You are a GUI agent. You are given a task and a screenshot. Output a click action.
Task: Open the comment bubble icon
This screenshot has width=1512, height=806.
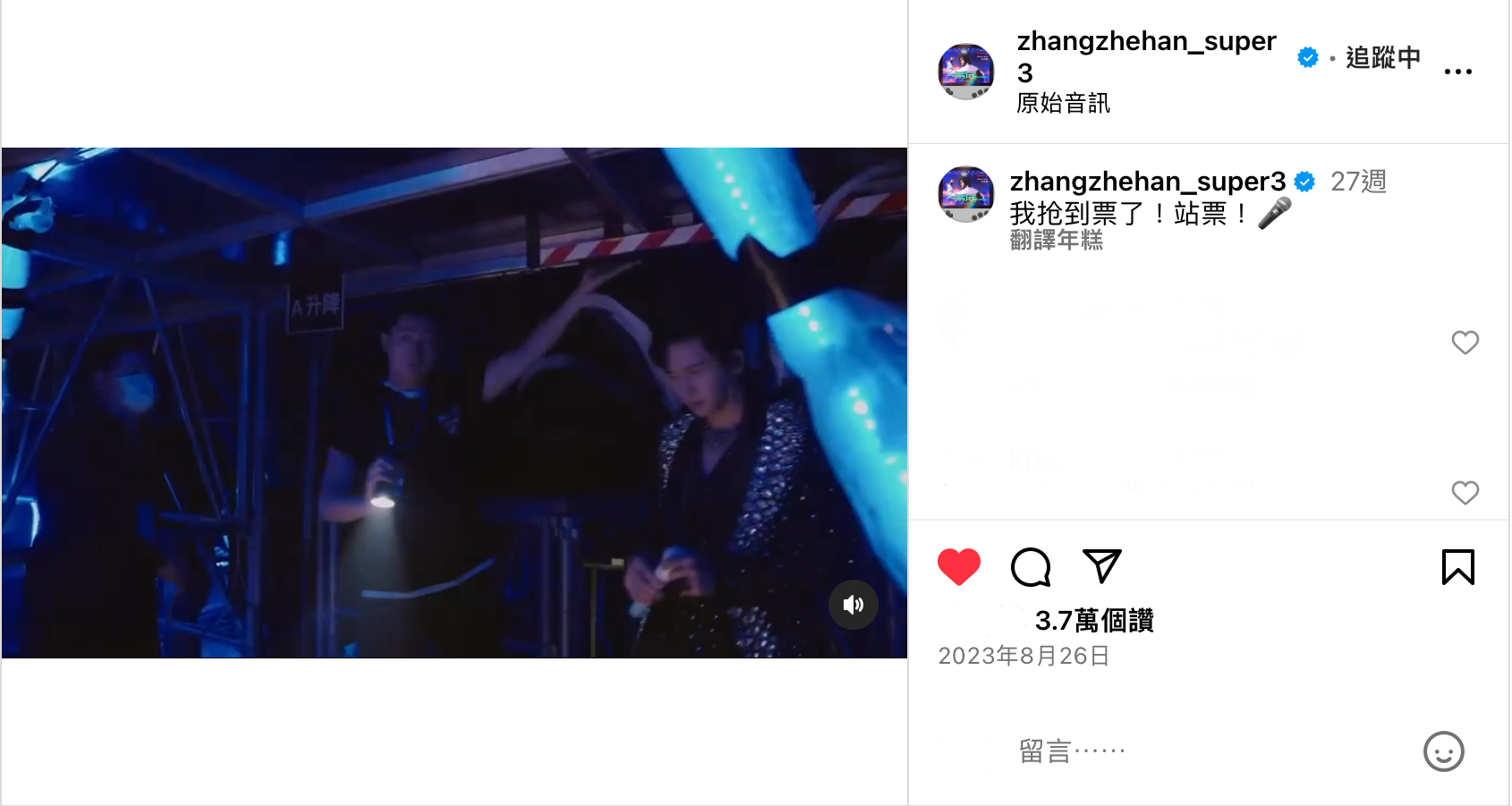[x=1030, y=567]
